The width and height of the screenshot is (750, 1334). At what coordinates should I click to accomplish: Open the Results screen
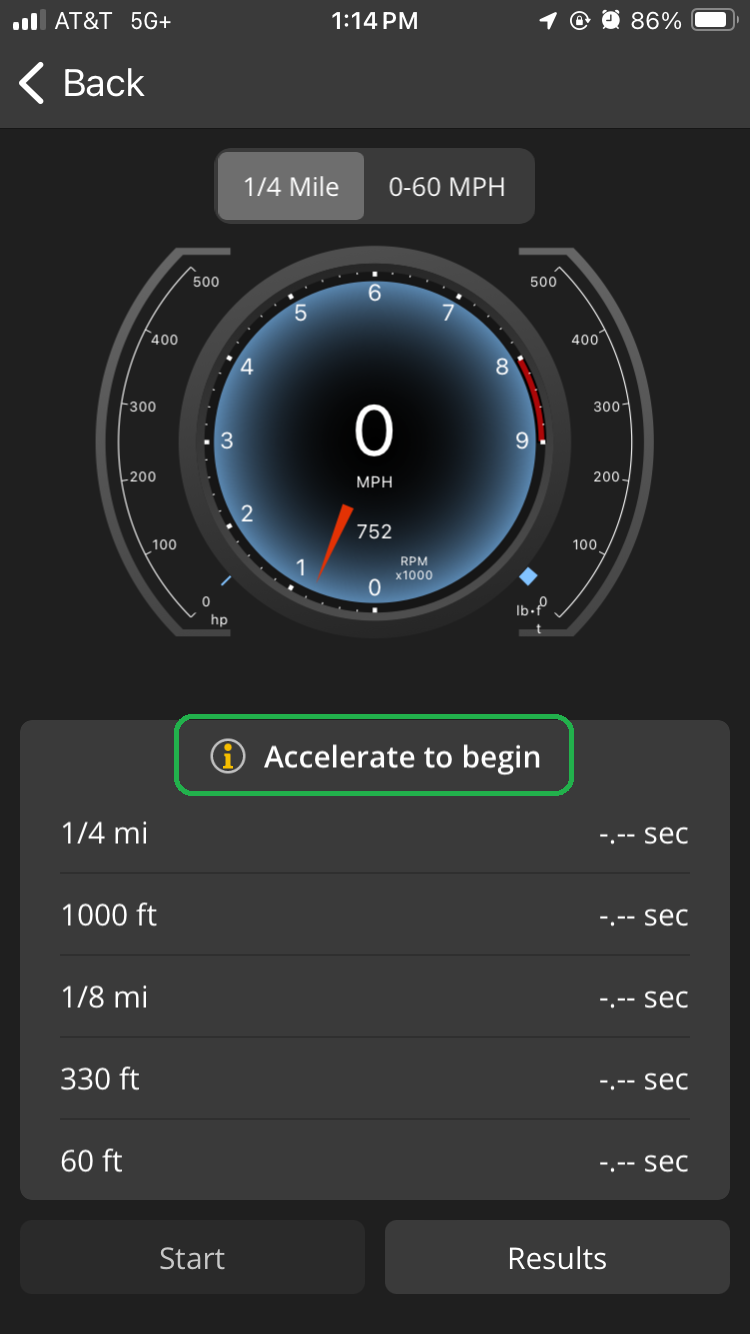tap(557, 1258)
